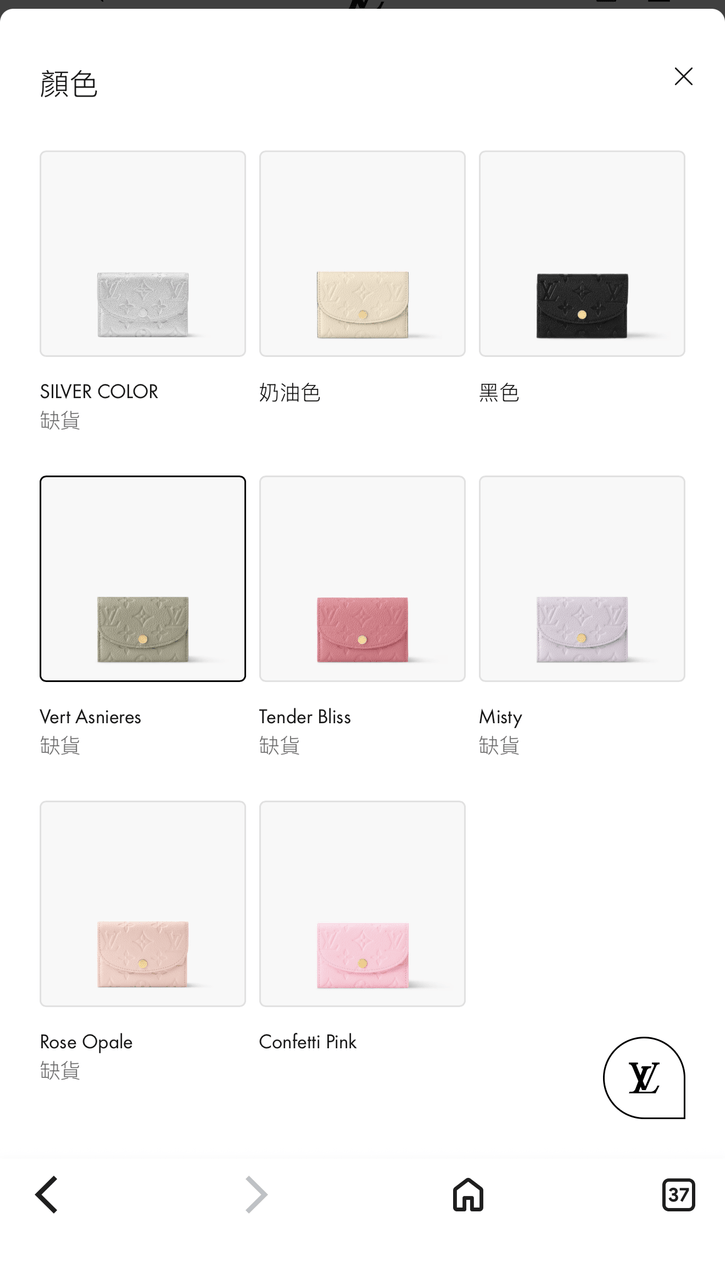
Task: Close the 顏色 color picker
Action: pyautogui.click(x=683, y=77)
